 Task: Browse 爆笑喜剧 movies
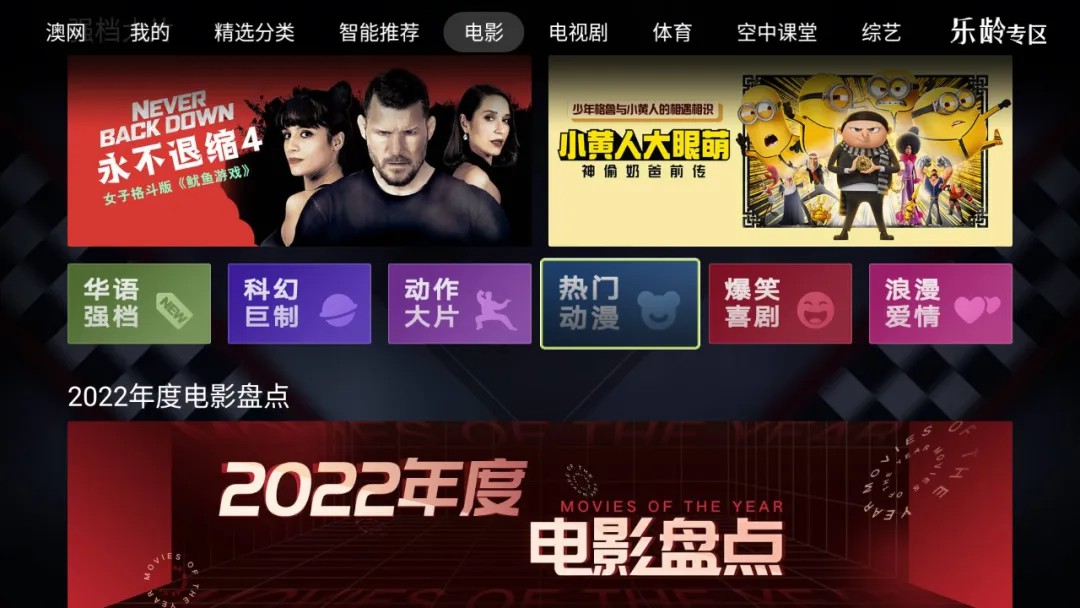(780, 304)
